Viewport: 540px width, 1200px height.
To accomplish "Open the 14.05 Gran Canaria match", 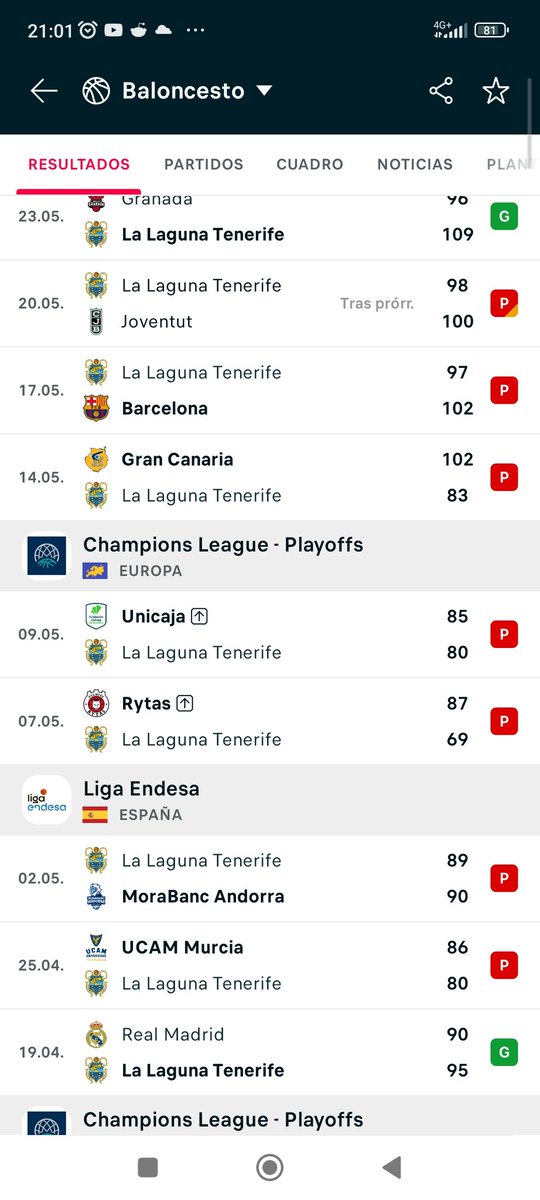I will pyautogui.click(x=270, y=478).
